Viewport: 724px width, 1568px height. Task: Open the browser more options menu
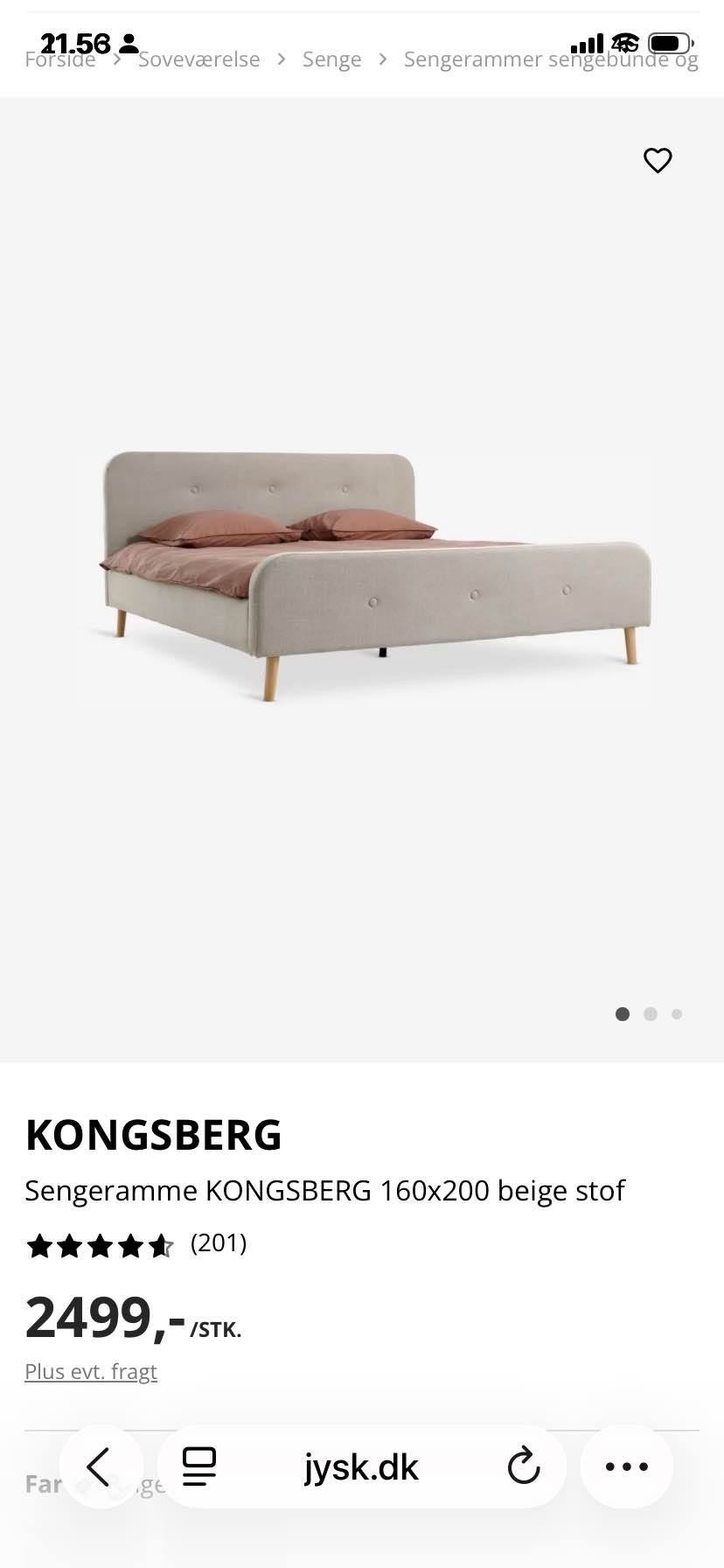click(x=627, y=1466)
